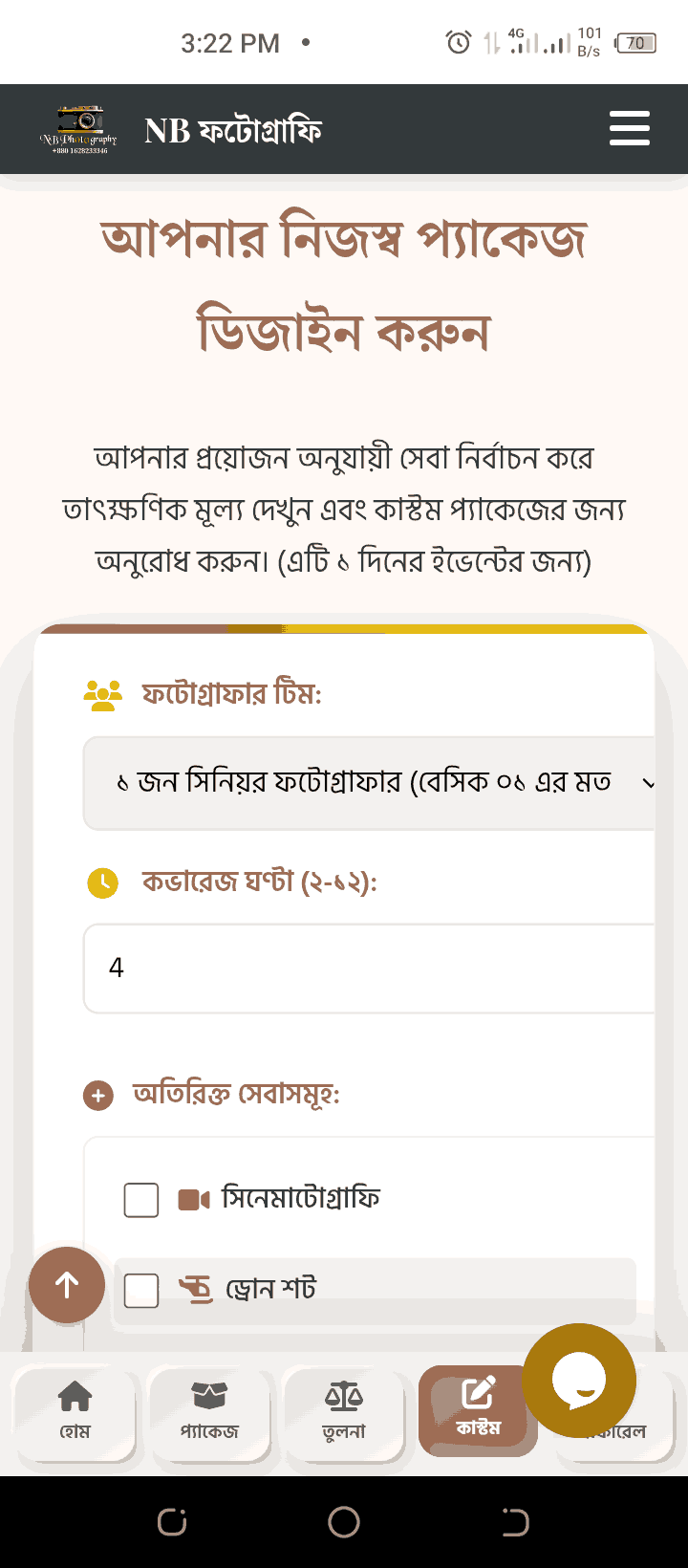Tap the scroll-to-top arrow button
This screenshot has height=1568, width=688.
[67, 1285]
